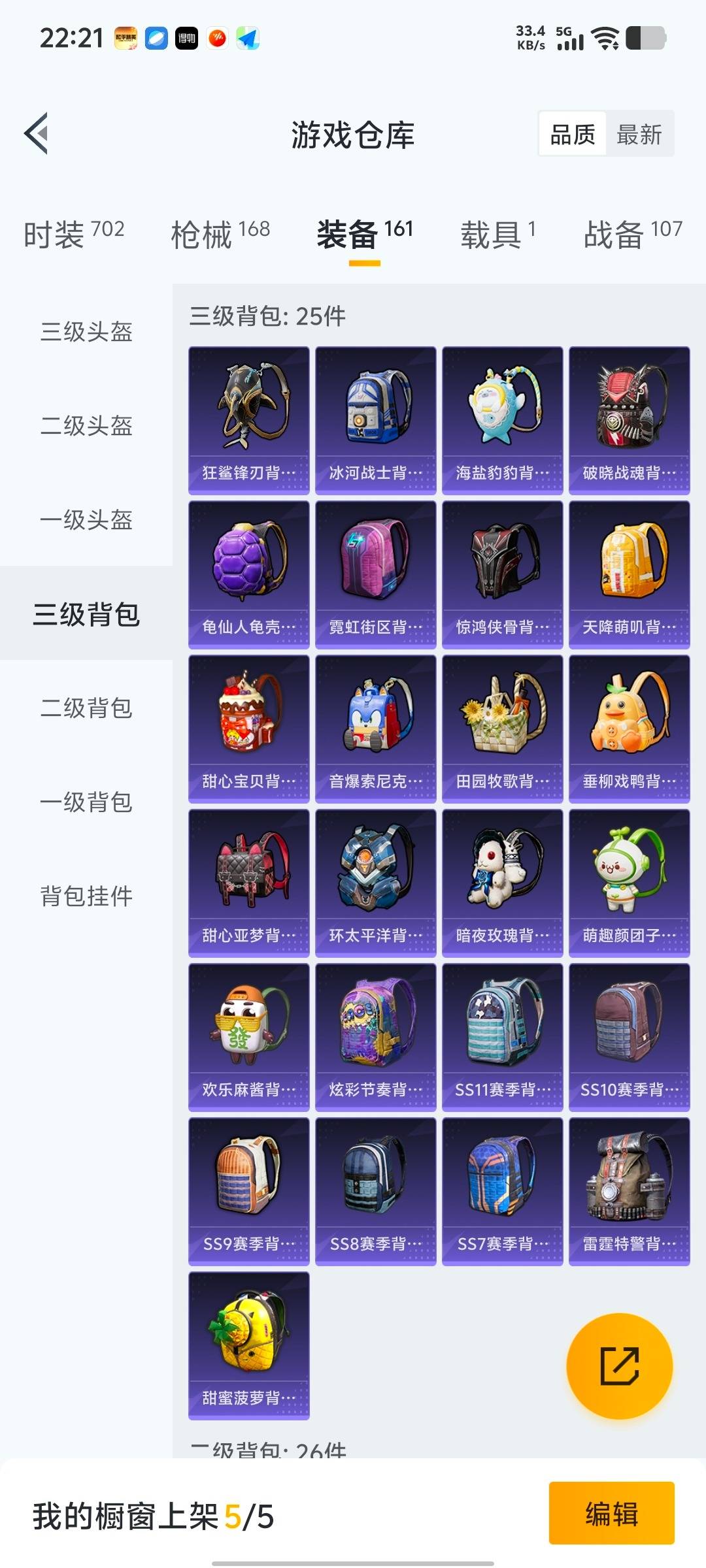The width and height of the screenshot is (706, 1568).
Task: Open the 枪械 tab
Action: pos(220,234)
